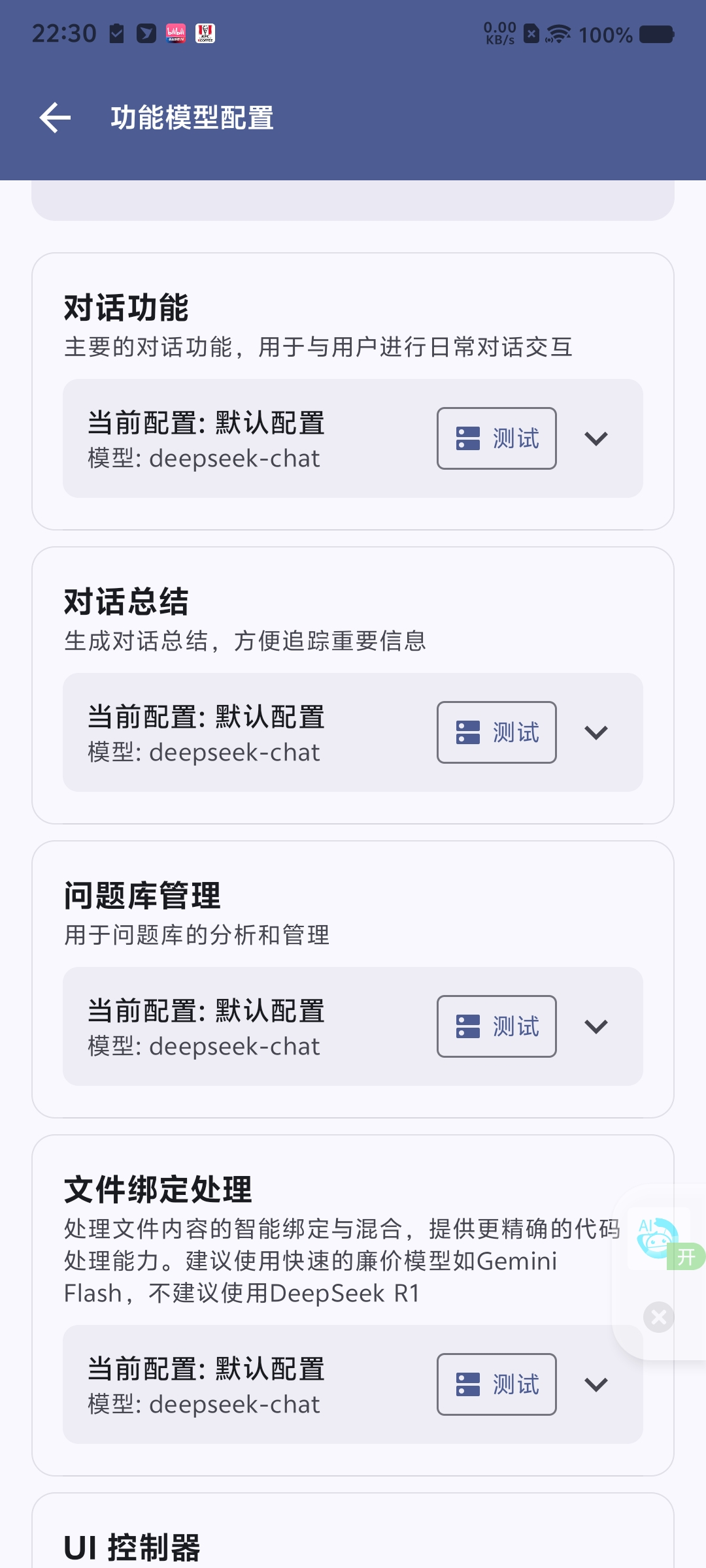Expand the 对话总结 configuration options
The width and height of the screenshot is (706, 1568).
596,732
